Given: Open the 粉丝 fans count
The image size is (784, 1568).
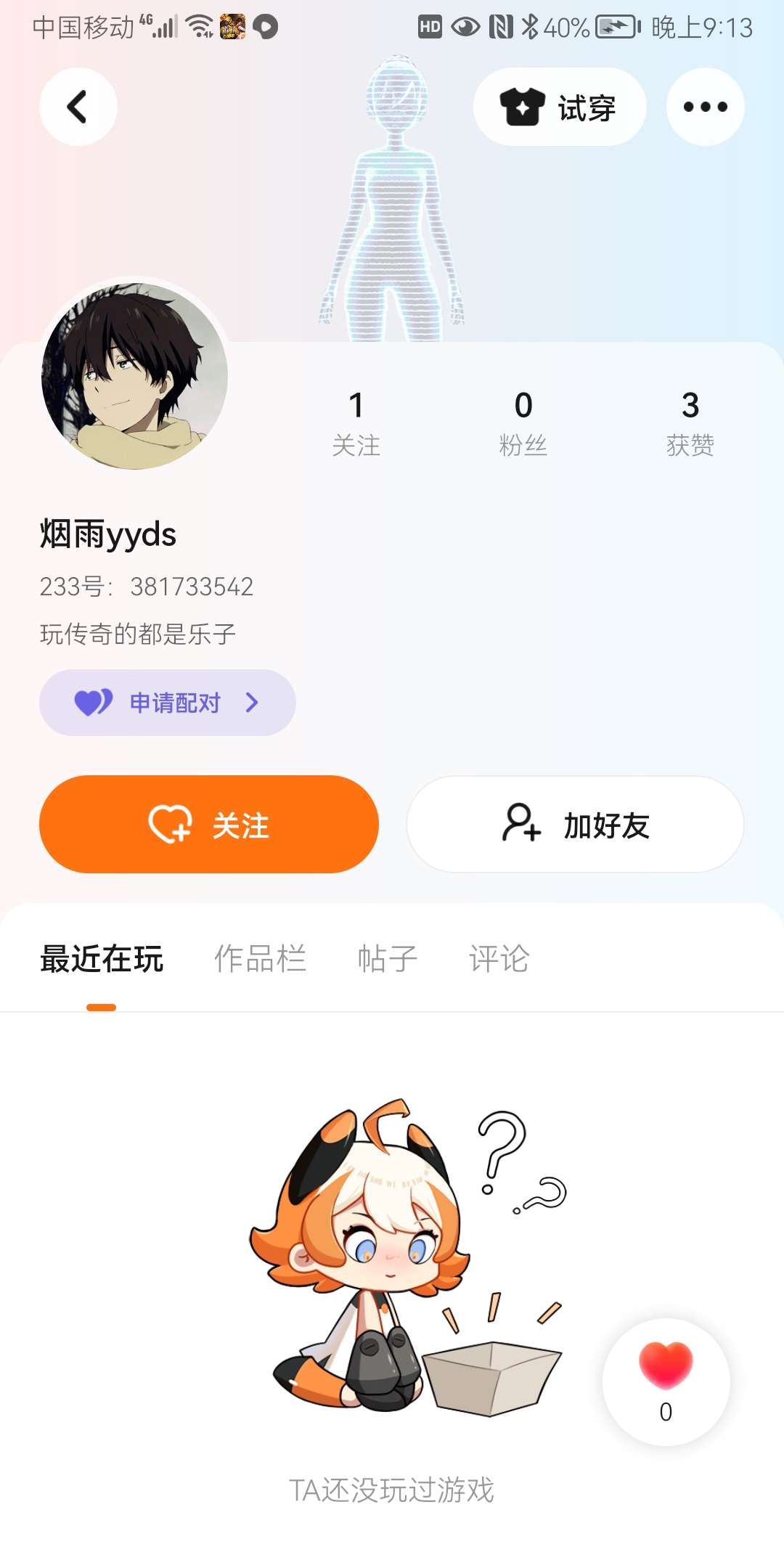Looking at the screenshot, I should (523, 424).
